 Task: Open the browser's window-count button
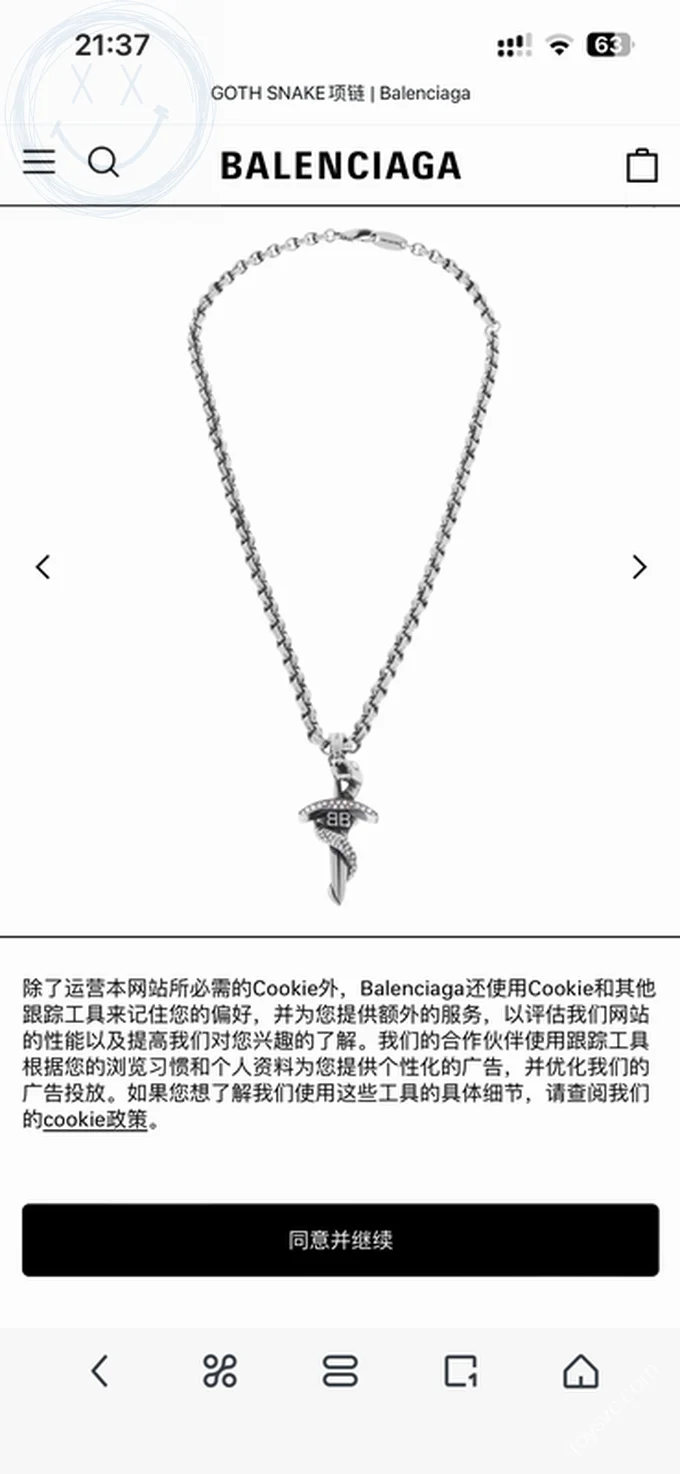coord(460,1371)
